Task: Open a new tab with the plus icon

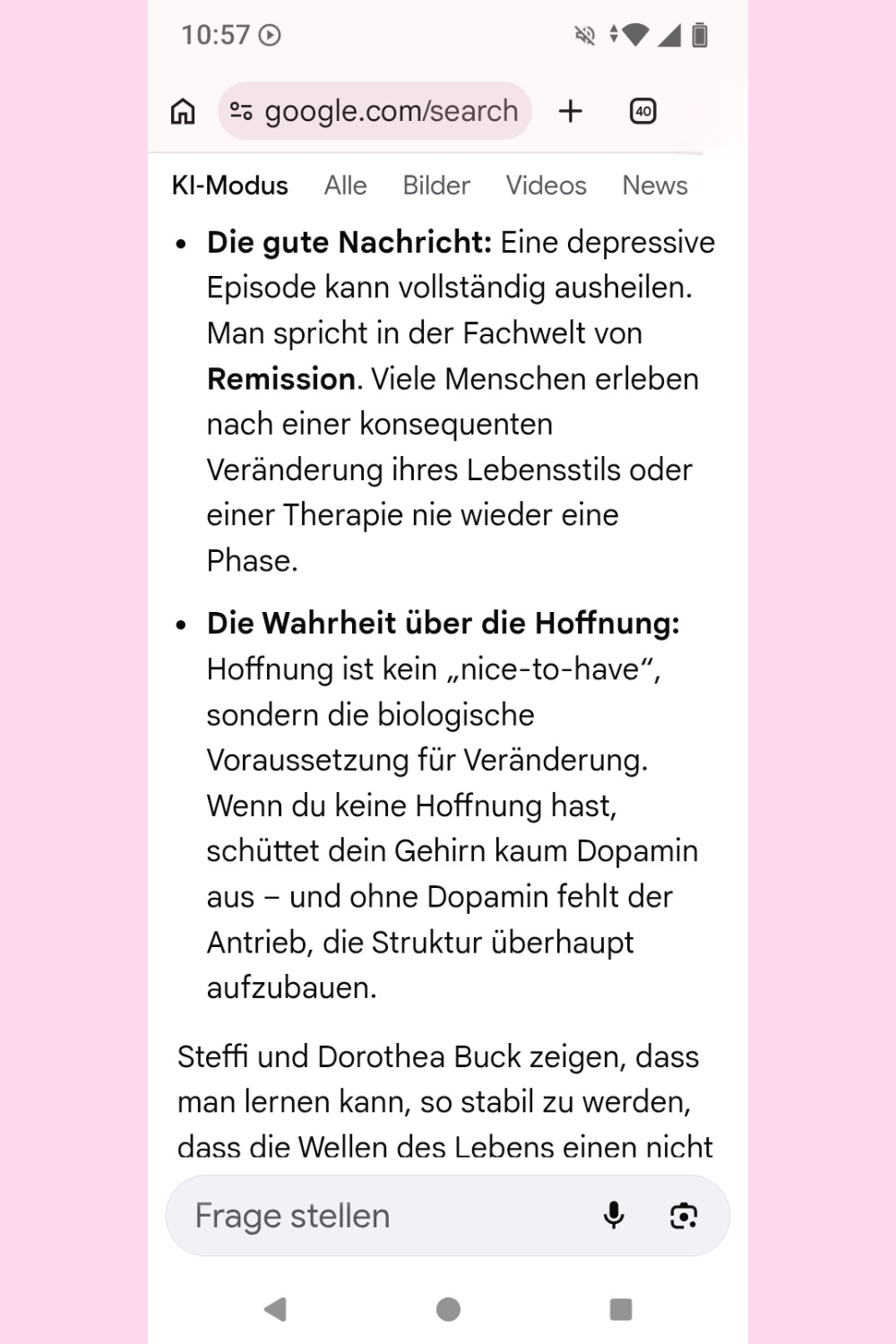Action: click(x=571, y=110)
